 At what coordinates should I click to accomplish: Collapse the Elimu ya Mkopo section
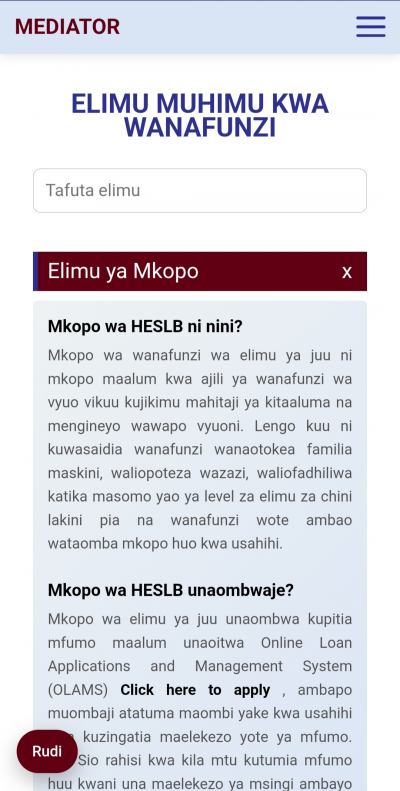(x=347, y=272)
